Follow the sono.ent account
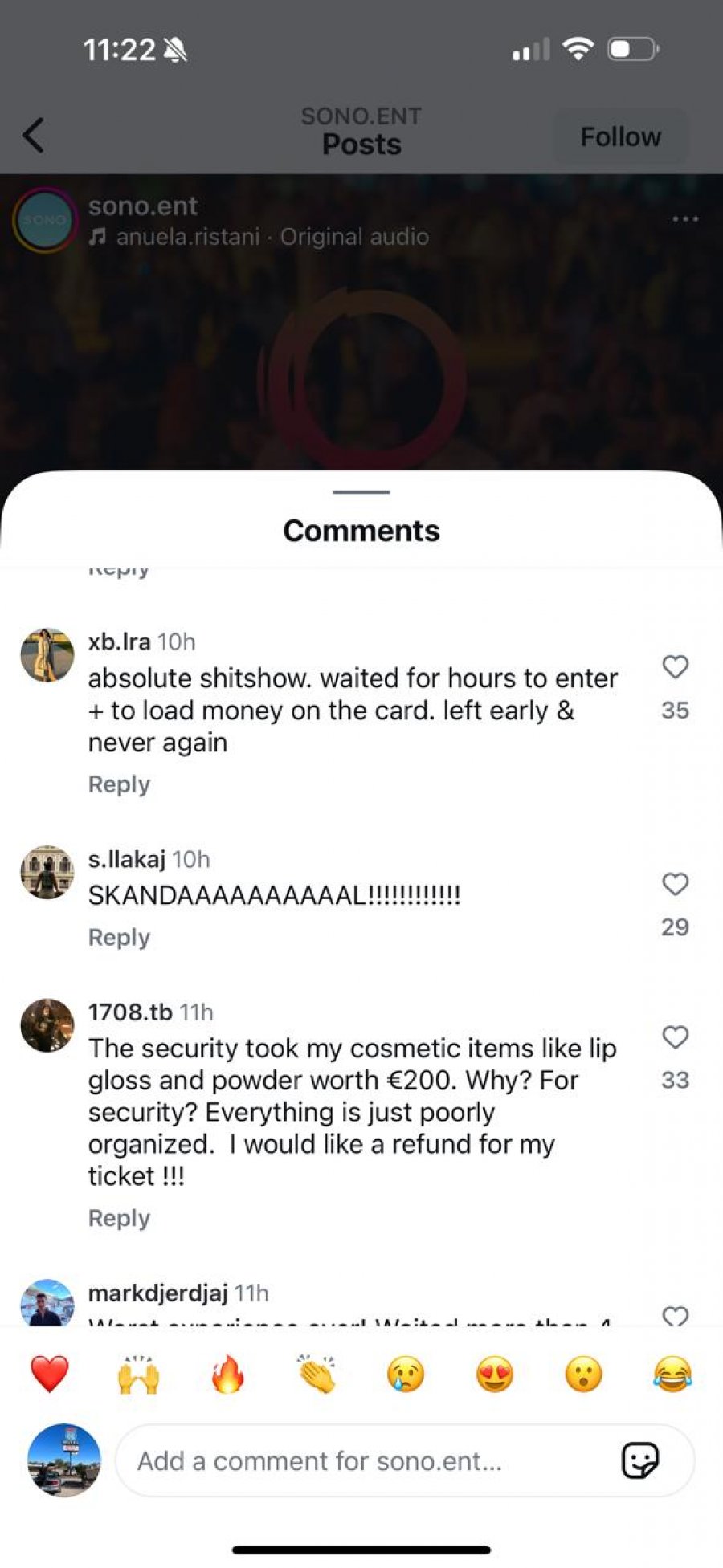The height and width of the screenshot is (1568, 723). pyautogui.click(x=620, y=136)
